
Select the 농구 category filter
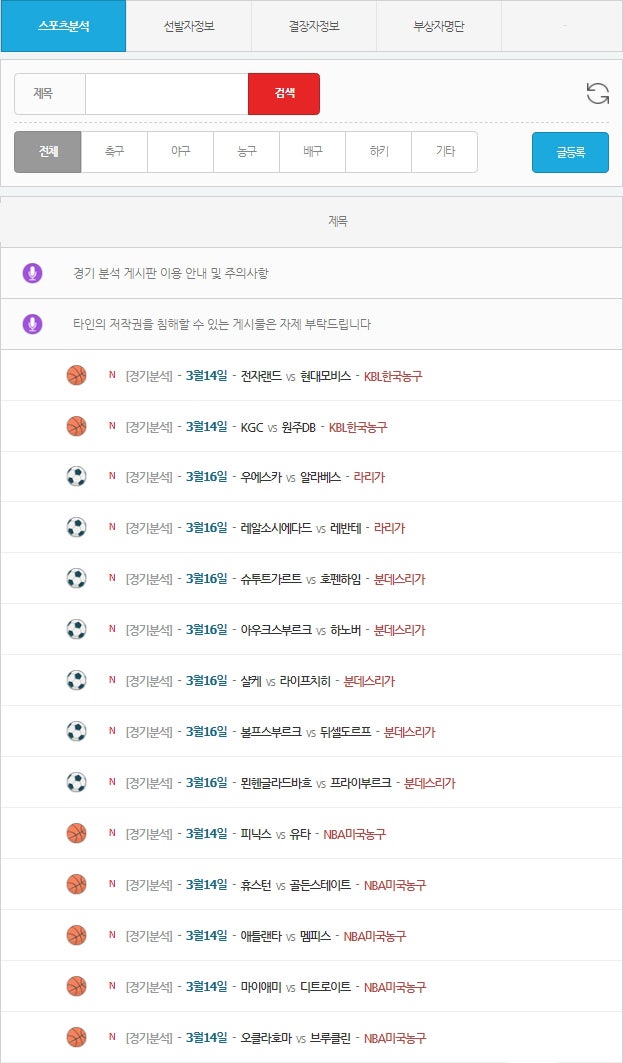[x=247, y=152]
